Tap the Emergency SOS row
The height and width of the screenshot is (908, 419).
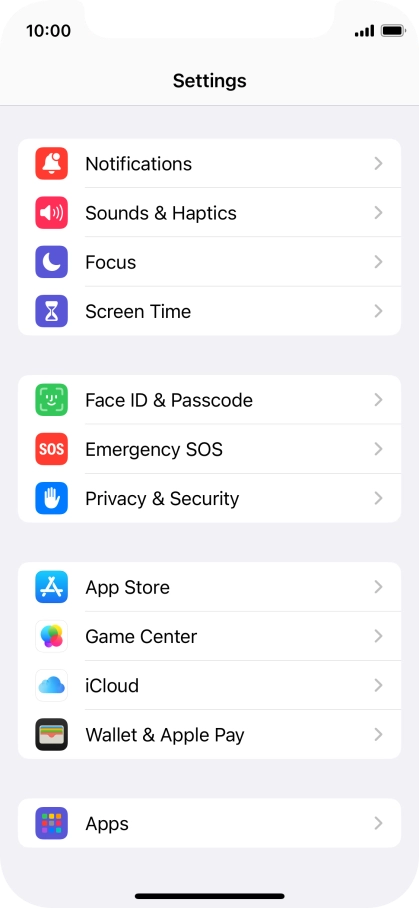click(x=210, y=449)
